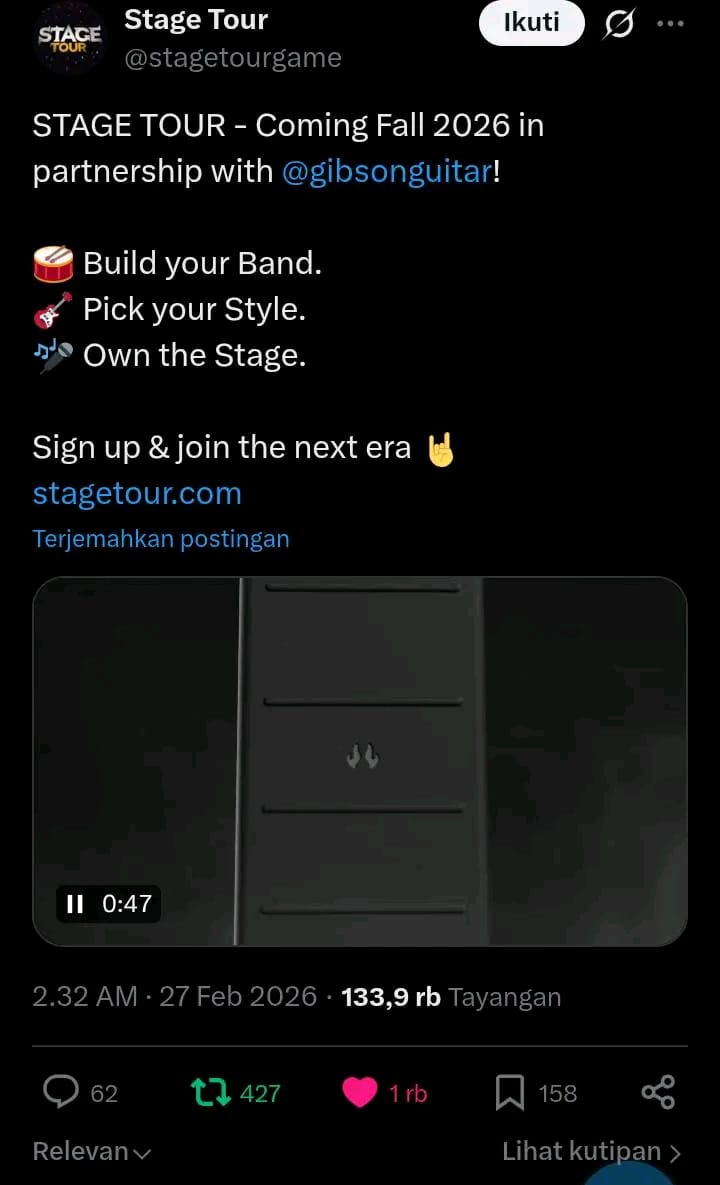
Task: Share the post
Action: pos(658,1092)
